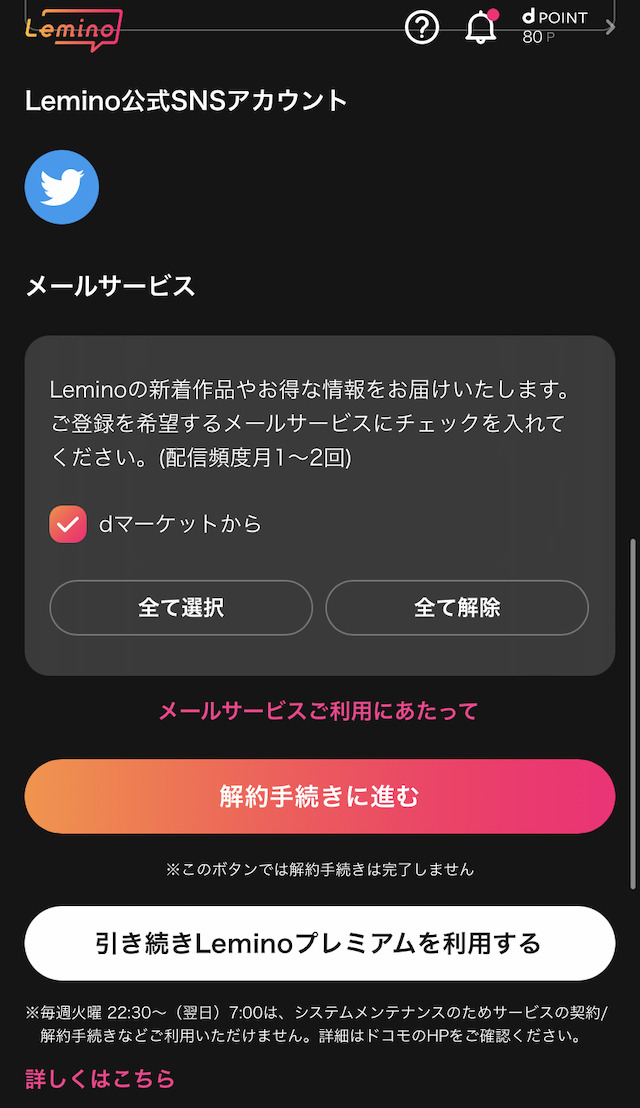Open Lemino's official Twitter account
The image size is (640, 1108).
pyautogui.click(x=61, y=187)
